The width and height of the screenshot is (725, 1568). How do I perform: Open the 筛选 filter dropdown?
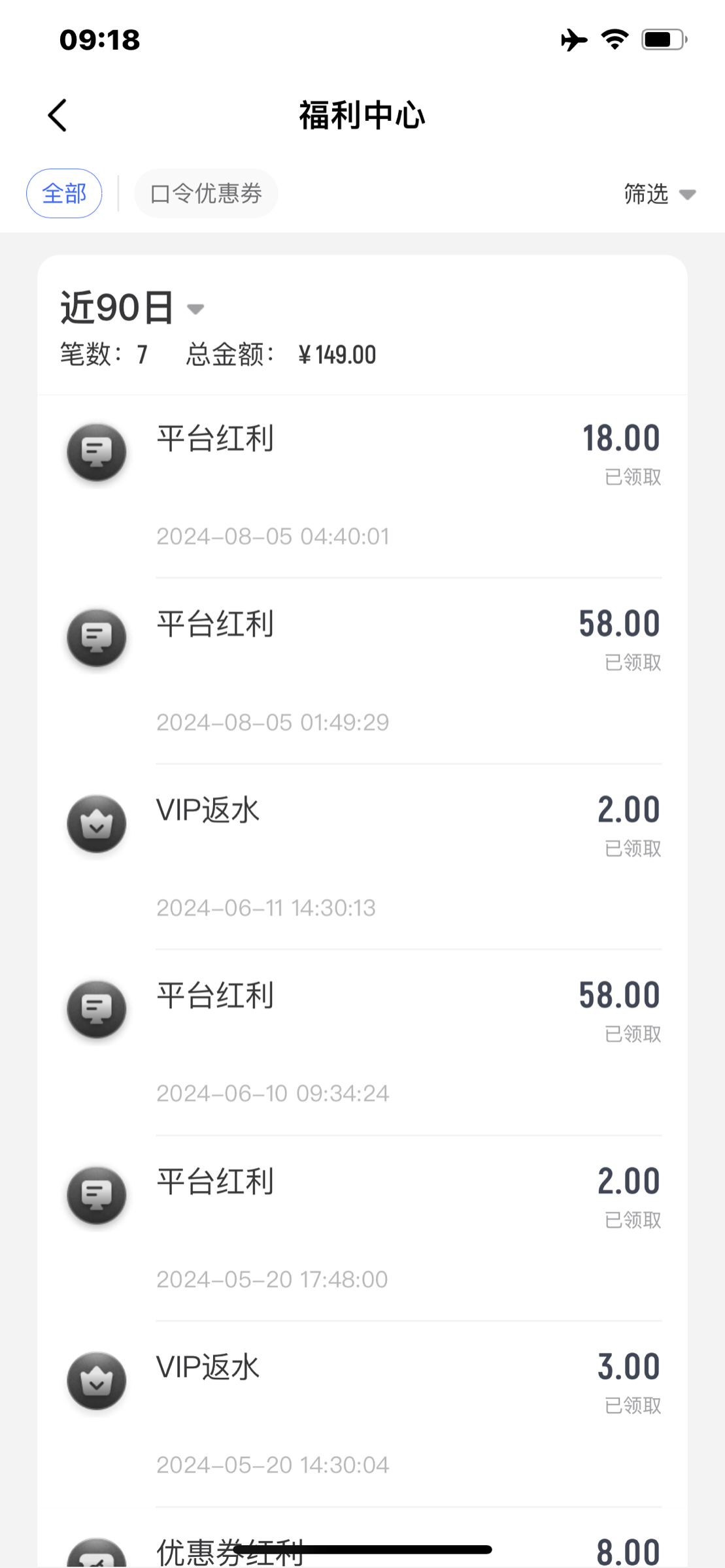659,194
